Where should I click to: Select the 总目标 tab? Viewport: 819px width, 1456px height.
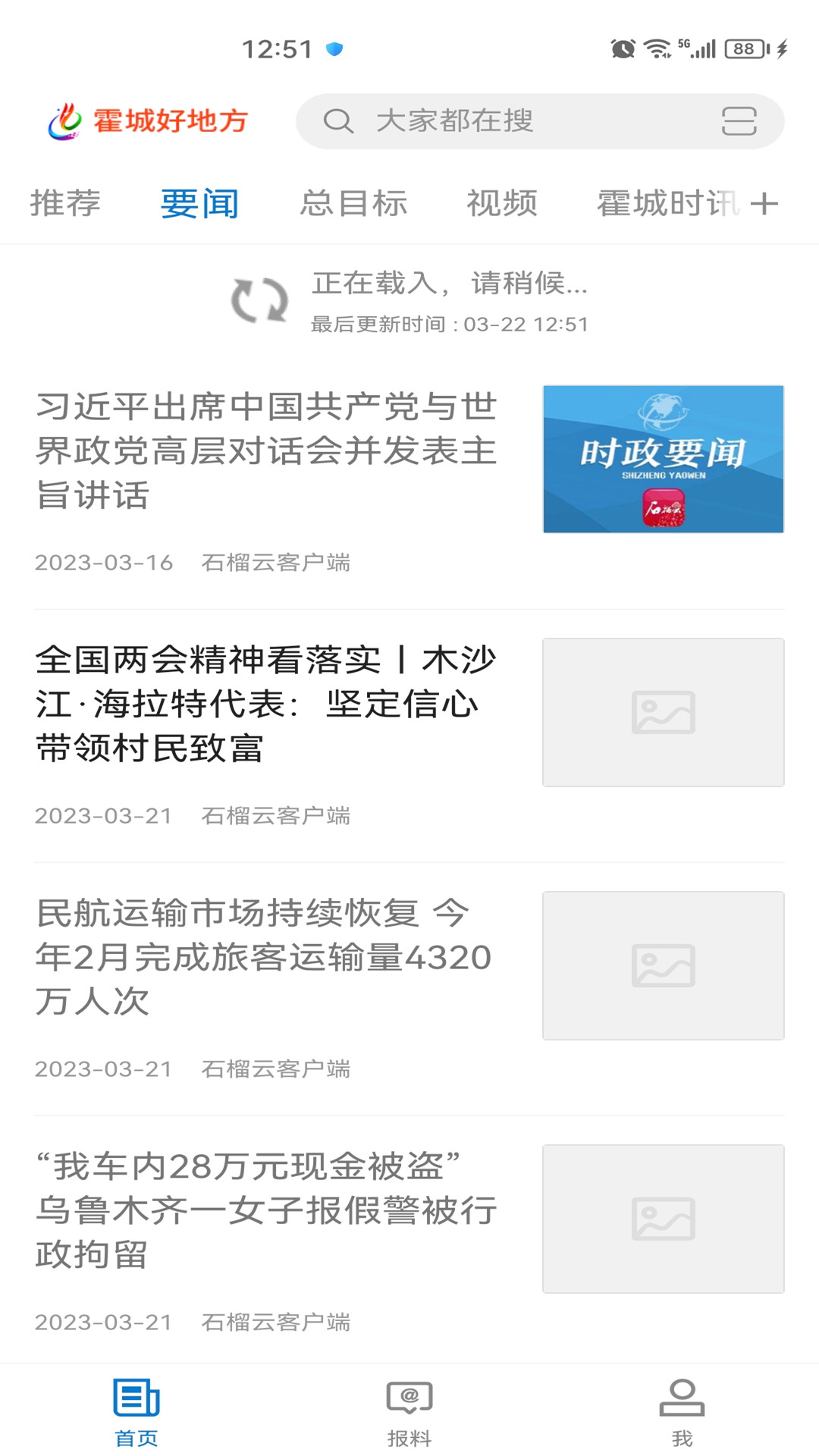click(x=354, y=202)
